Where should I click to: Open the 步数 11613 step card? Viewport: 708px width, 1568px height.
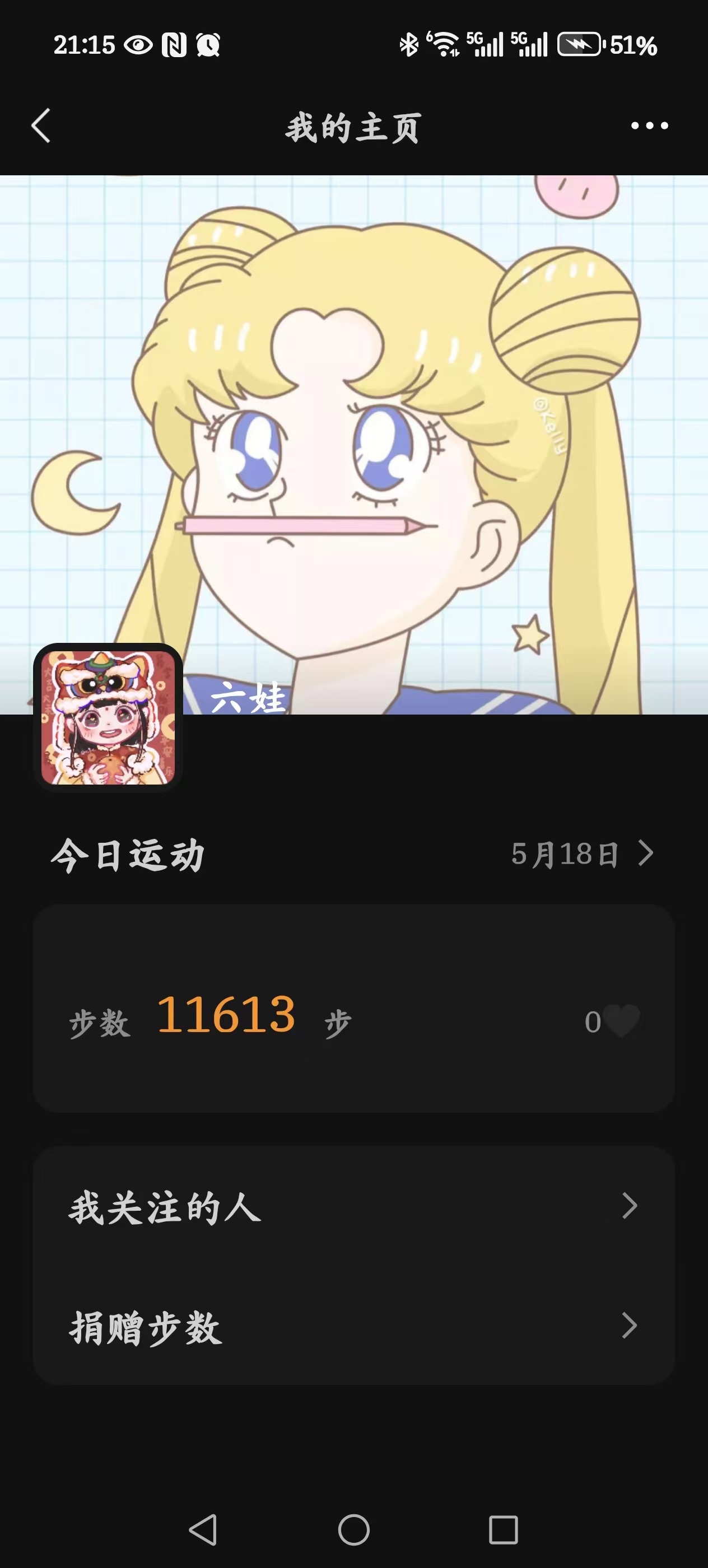353,1009
